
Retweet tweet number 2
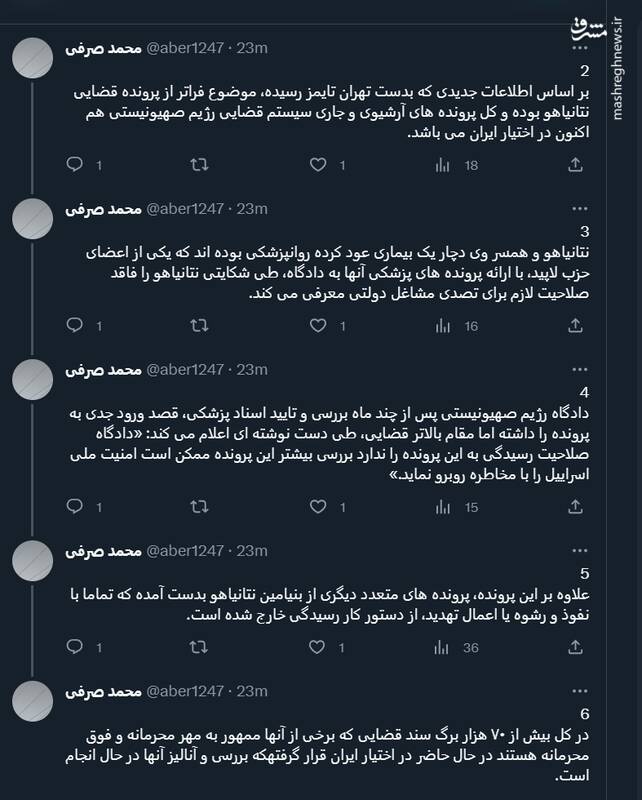(197, 165)
